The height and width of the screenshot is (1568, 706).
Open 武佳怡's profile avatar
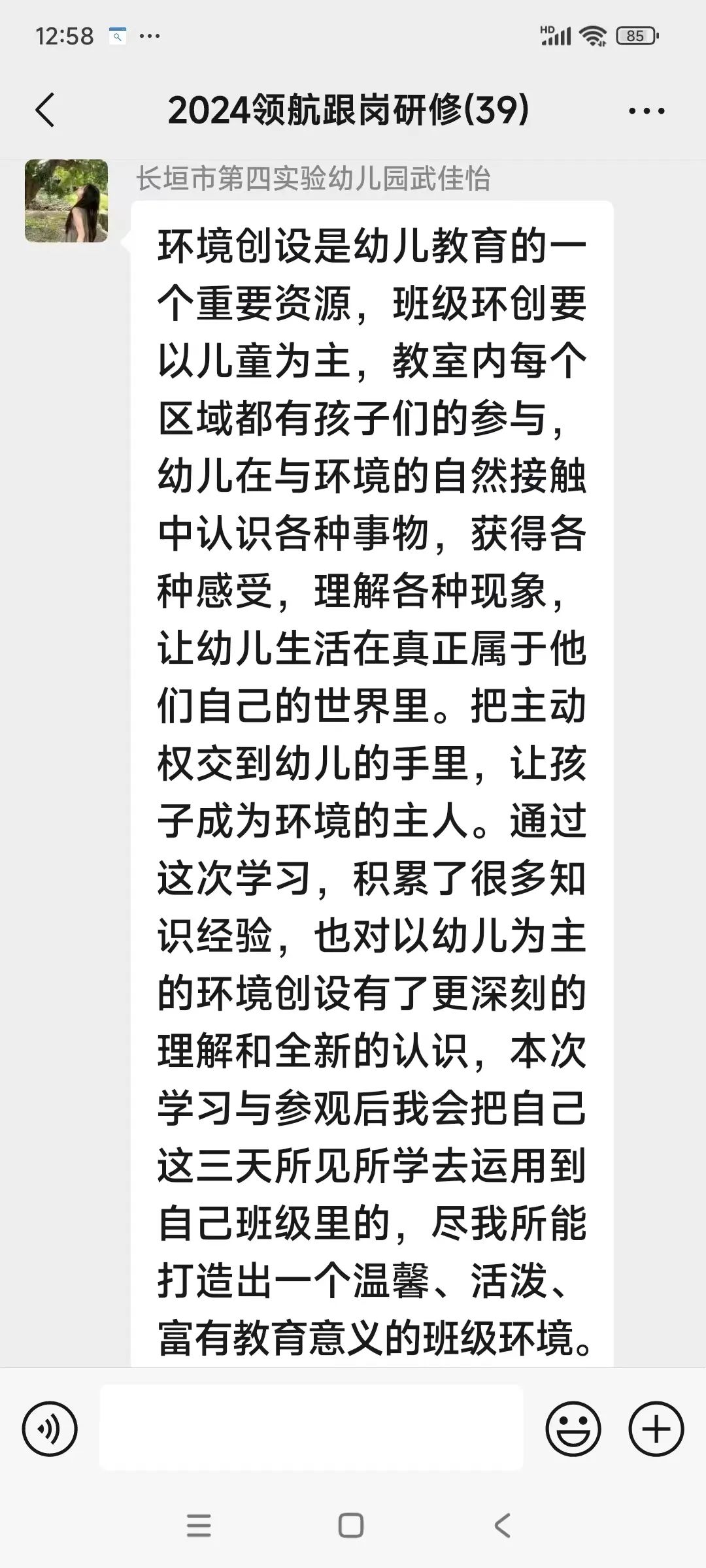pos(66,201)
